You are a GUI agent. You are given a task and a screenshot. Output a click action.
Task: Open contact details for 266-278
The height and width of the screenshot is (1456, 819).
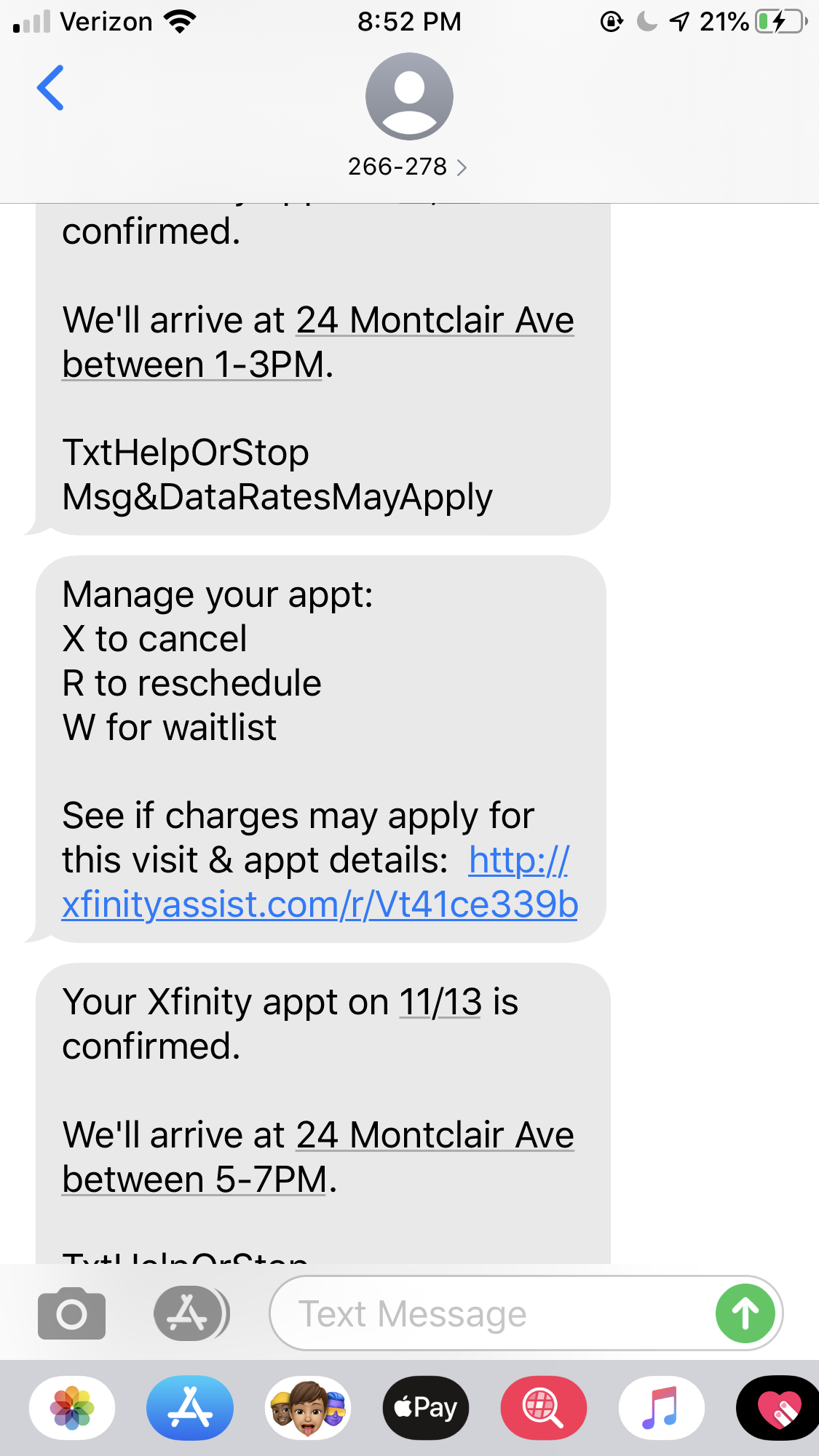(408, 167)
